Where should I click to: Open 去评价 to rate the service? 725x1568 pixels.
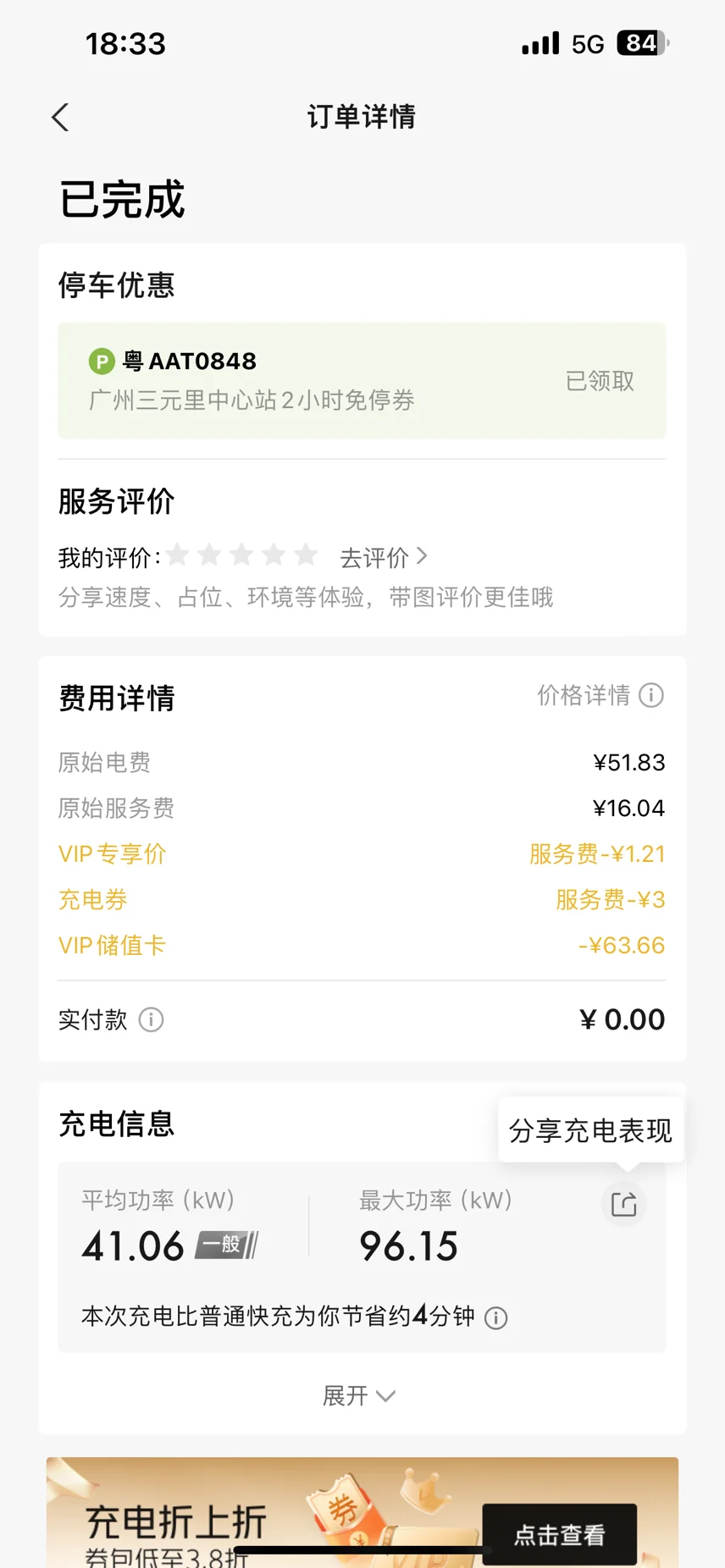[x=383, y=557]
